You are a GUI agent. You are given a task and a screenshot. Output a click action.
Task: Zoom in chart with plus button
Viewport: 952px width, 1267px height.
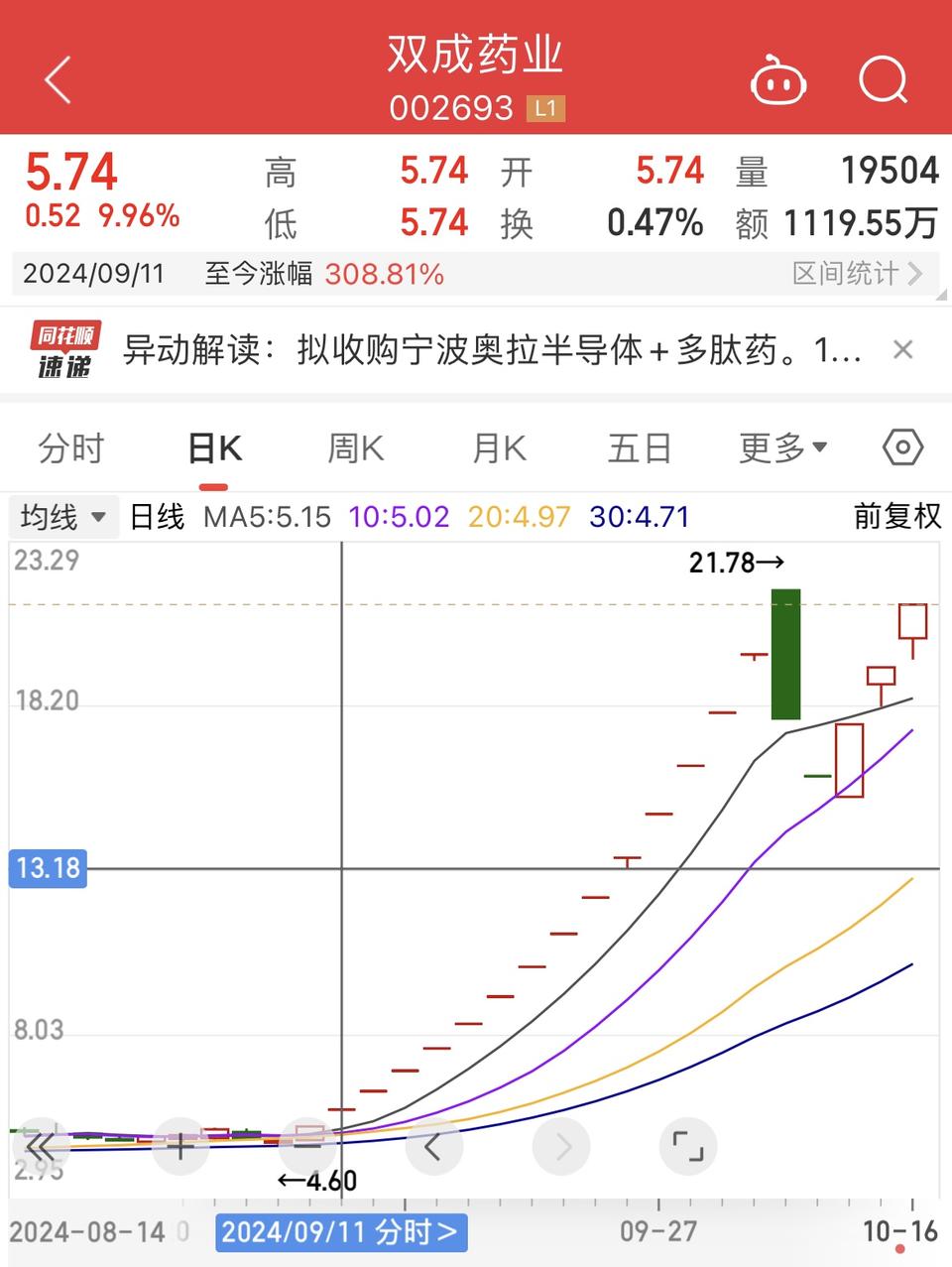[179, 1147]
